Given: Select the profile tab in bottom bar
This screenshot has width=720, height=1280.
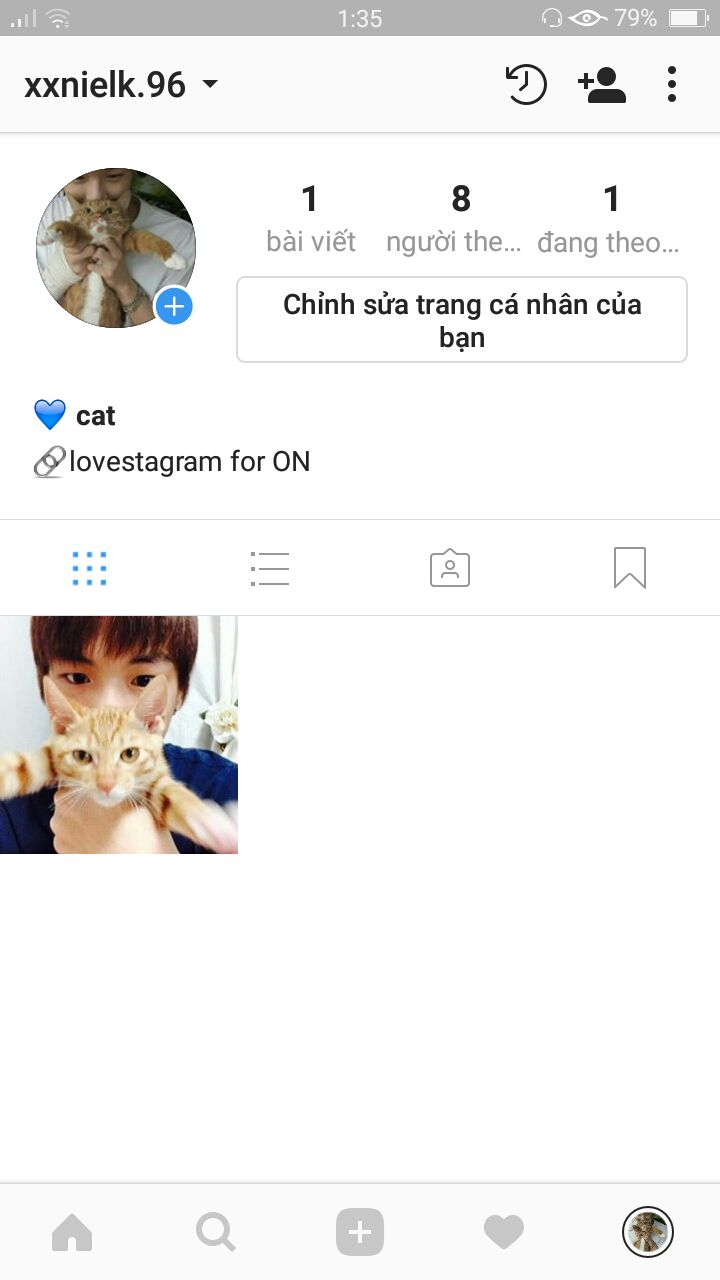Looking at the screenshot, I should 648,1232.
